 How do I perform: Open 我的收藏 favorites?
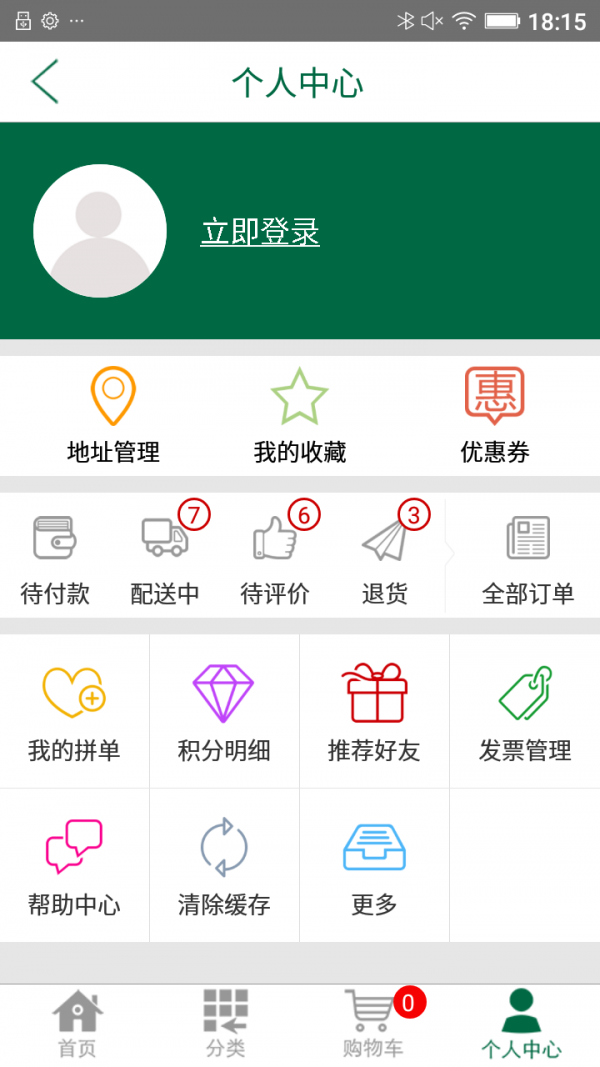(x=299, y=416)
